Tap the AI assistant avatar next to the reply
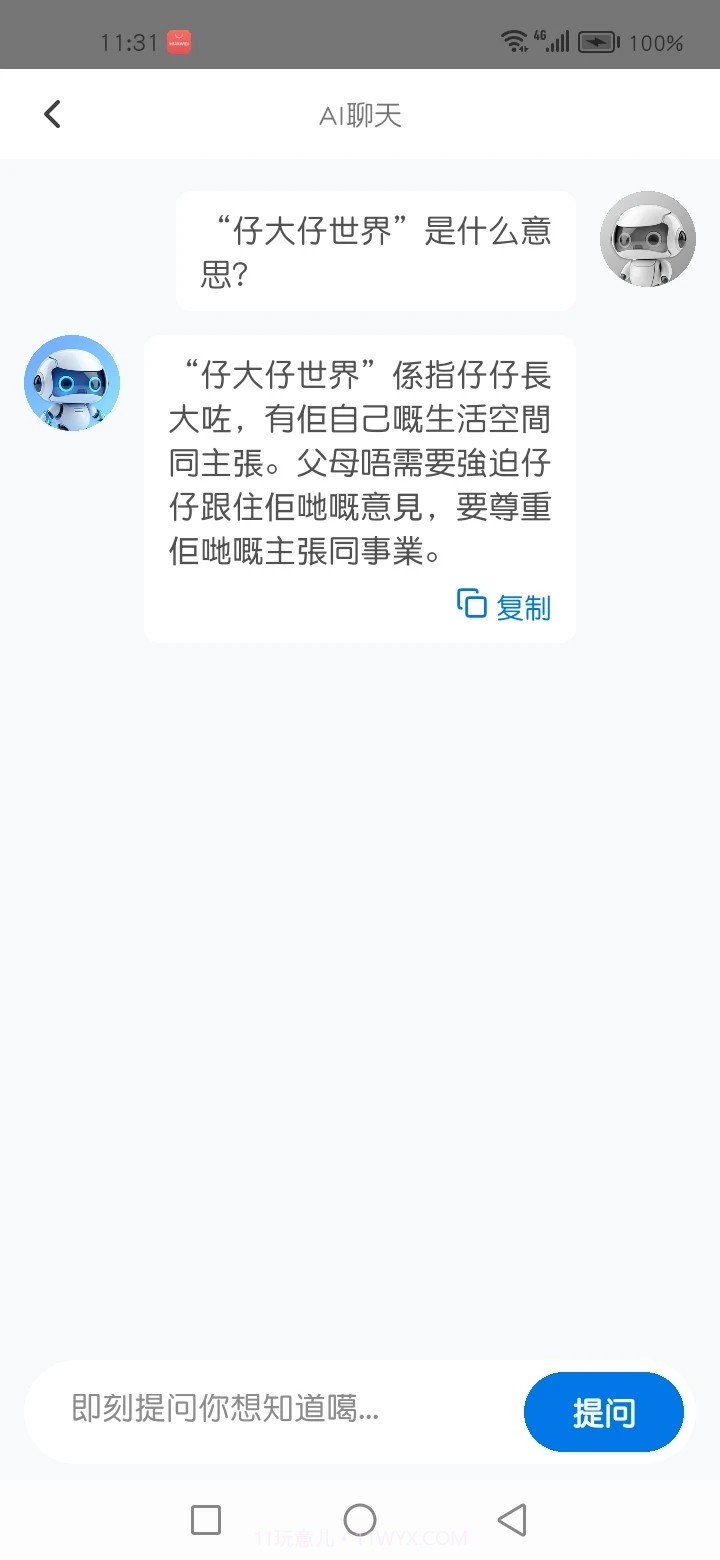This screenshot has width=720, height=1560. [71, 382]
